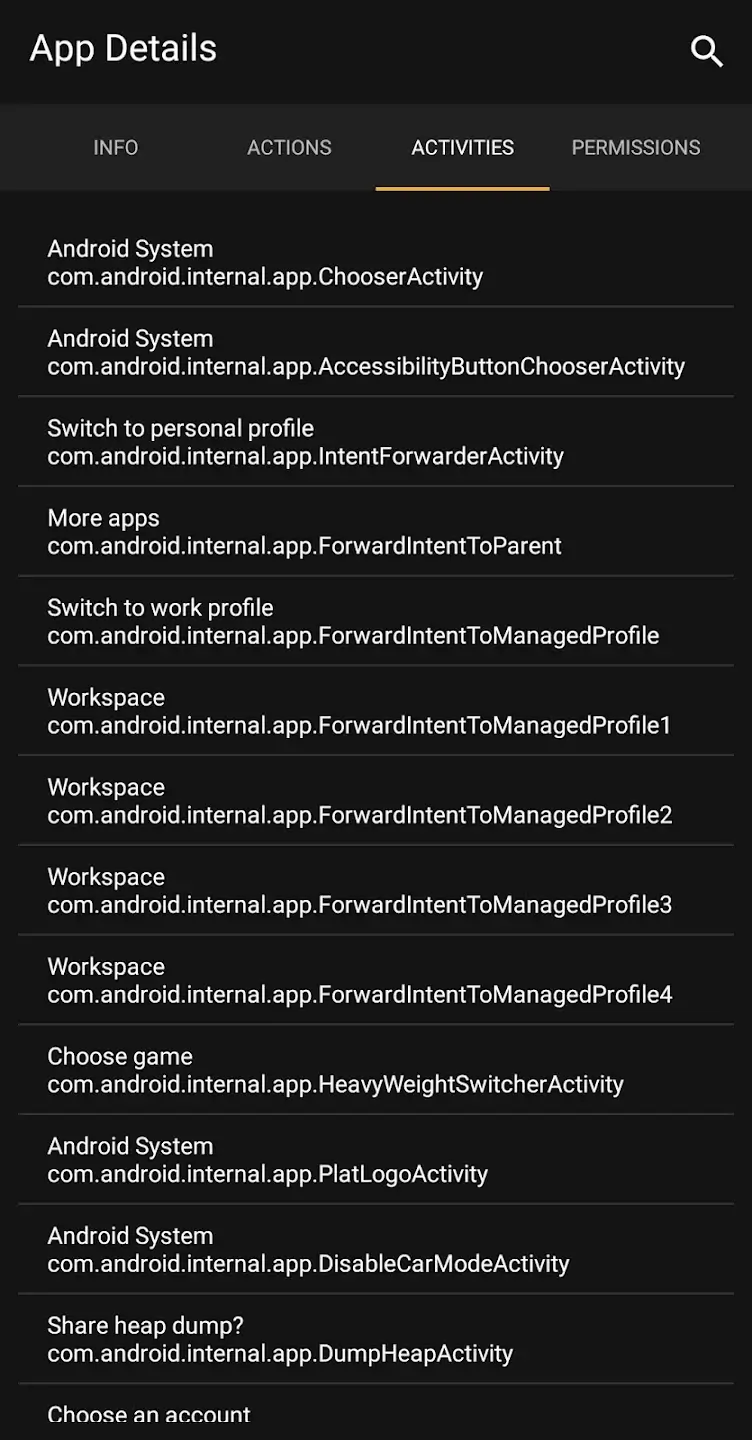Open the Switch to work profile activity
Screen dimensions: 752x1440
[375, 621]
